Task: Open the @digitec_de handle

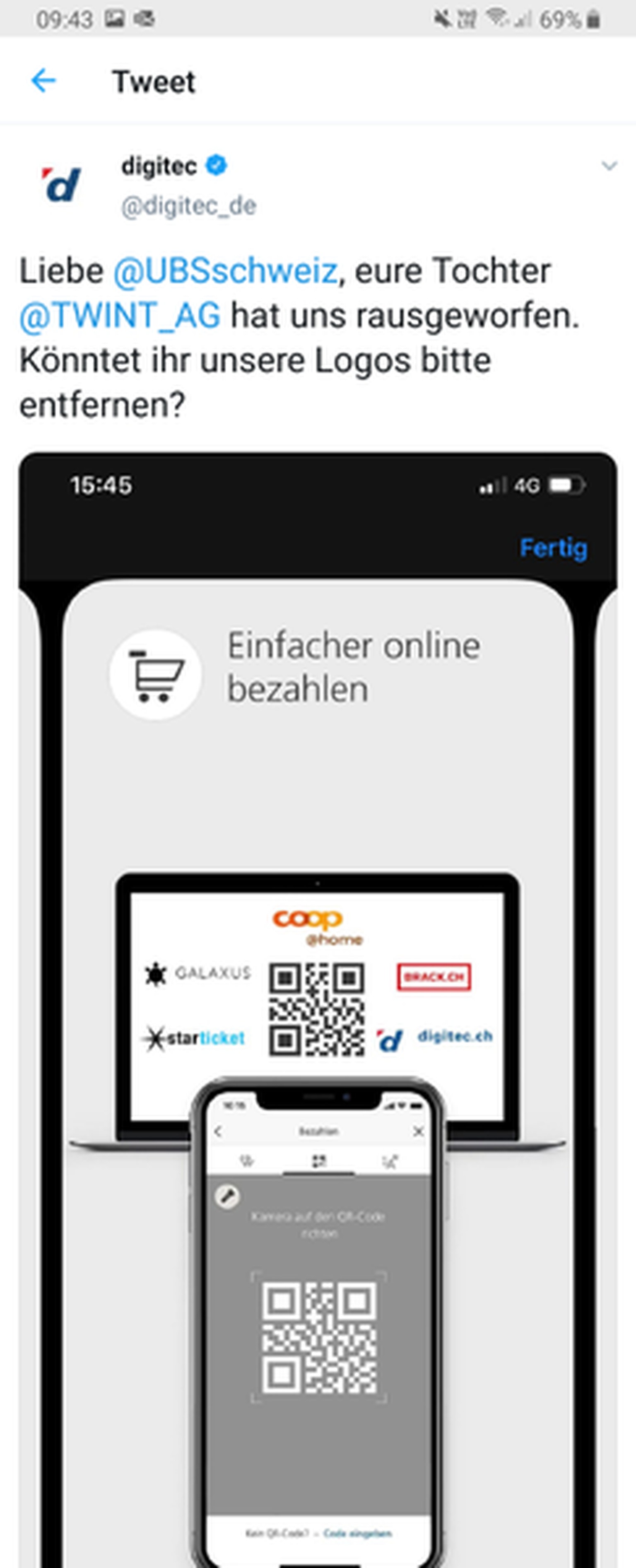Action: click(189, 206)
